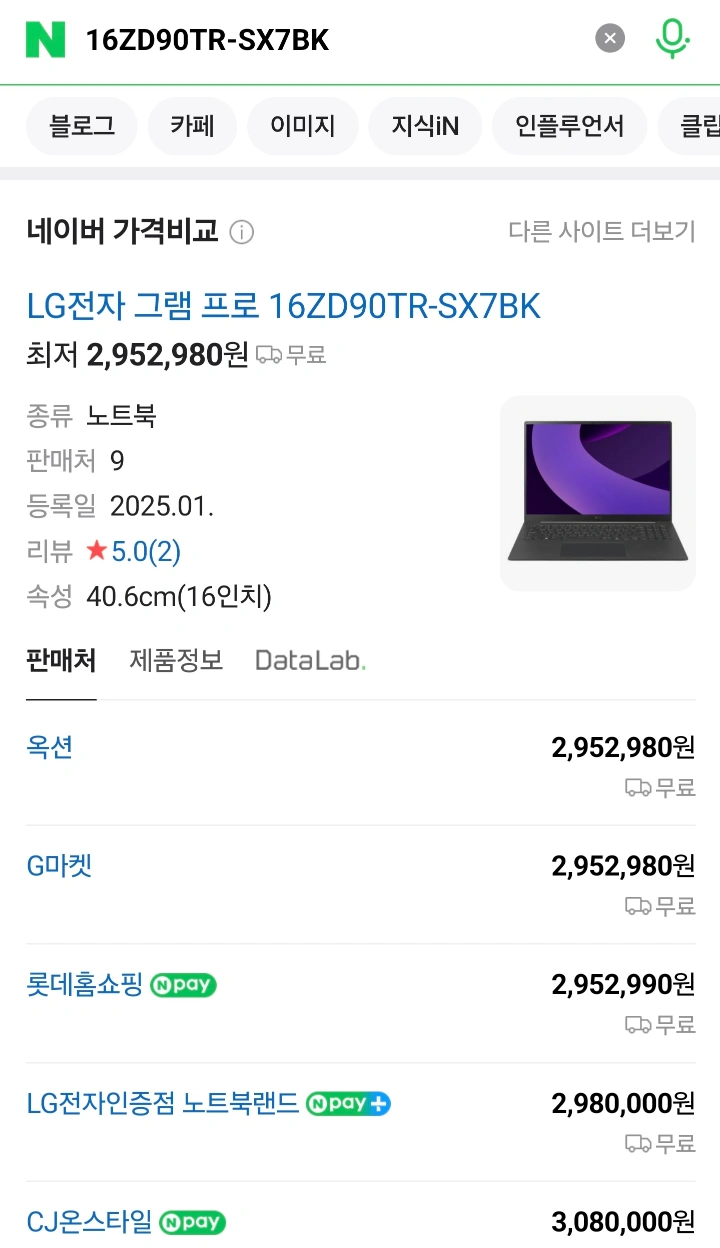The height and width of the screenshot is (1248, 720).
Task: Click the Npay plus badge beside 노트북랜드
Action: point(348,1103)
